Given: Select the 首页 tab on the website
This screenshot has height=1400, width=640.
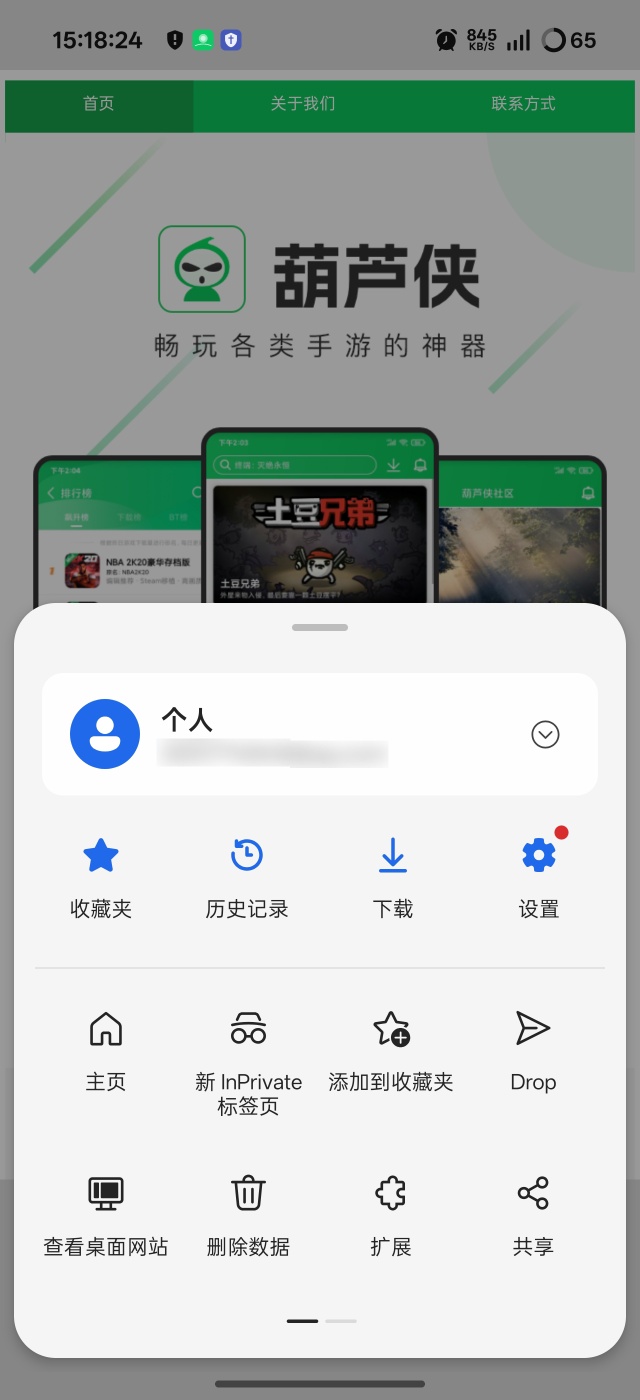Looking at the screenshot, I should click(x=99, y=104).
